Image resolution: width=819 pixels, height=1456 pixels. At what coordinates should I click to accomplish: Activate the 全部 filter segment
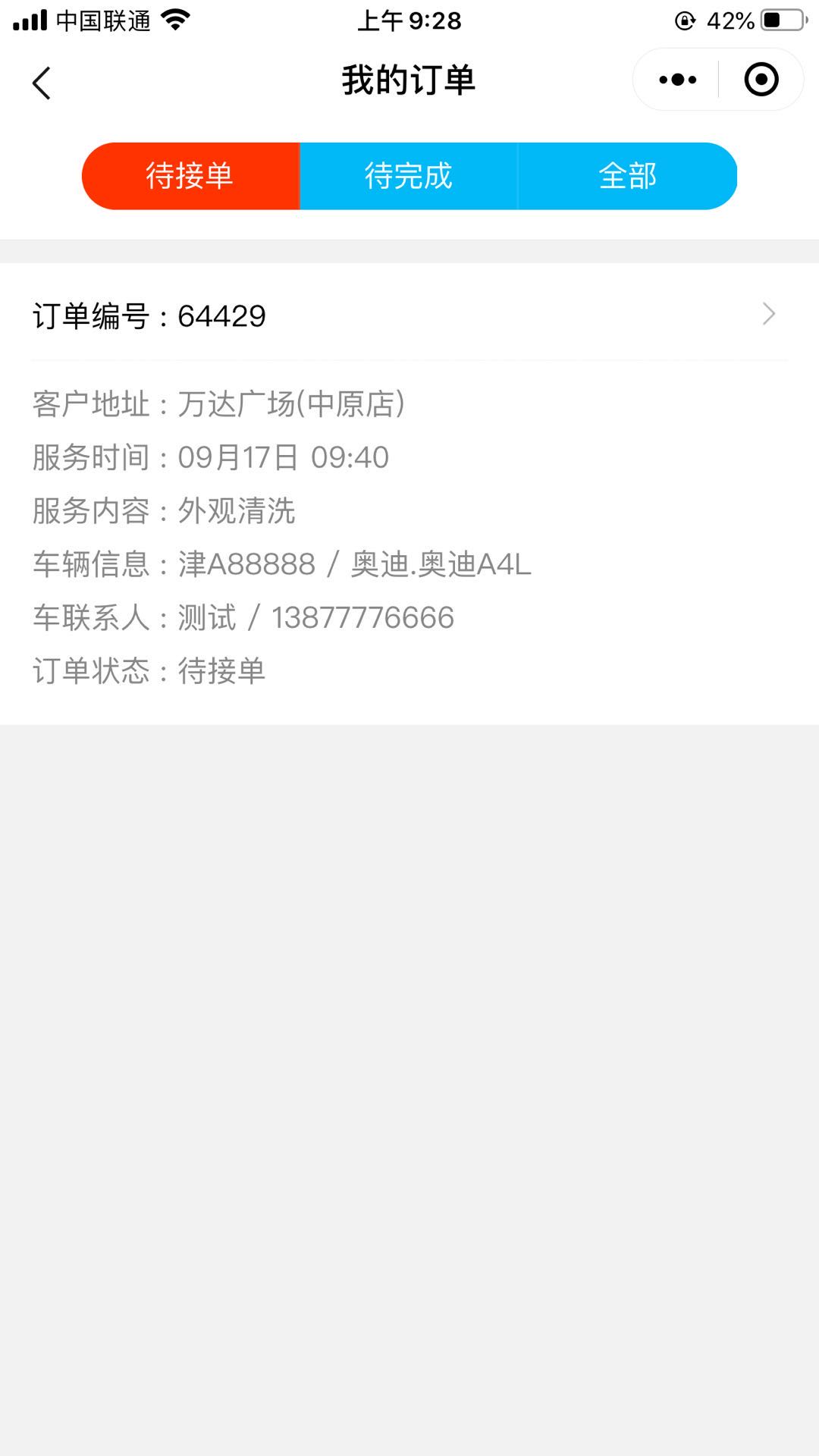point(628,175)
